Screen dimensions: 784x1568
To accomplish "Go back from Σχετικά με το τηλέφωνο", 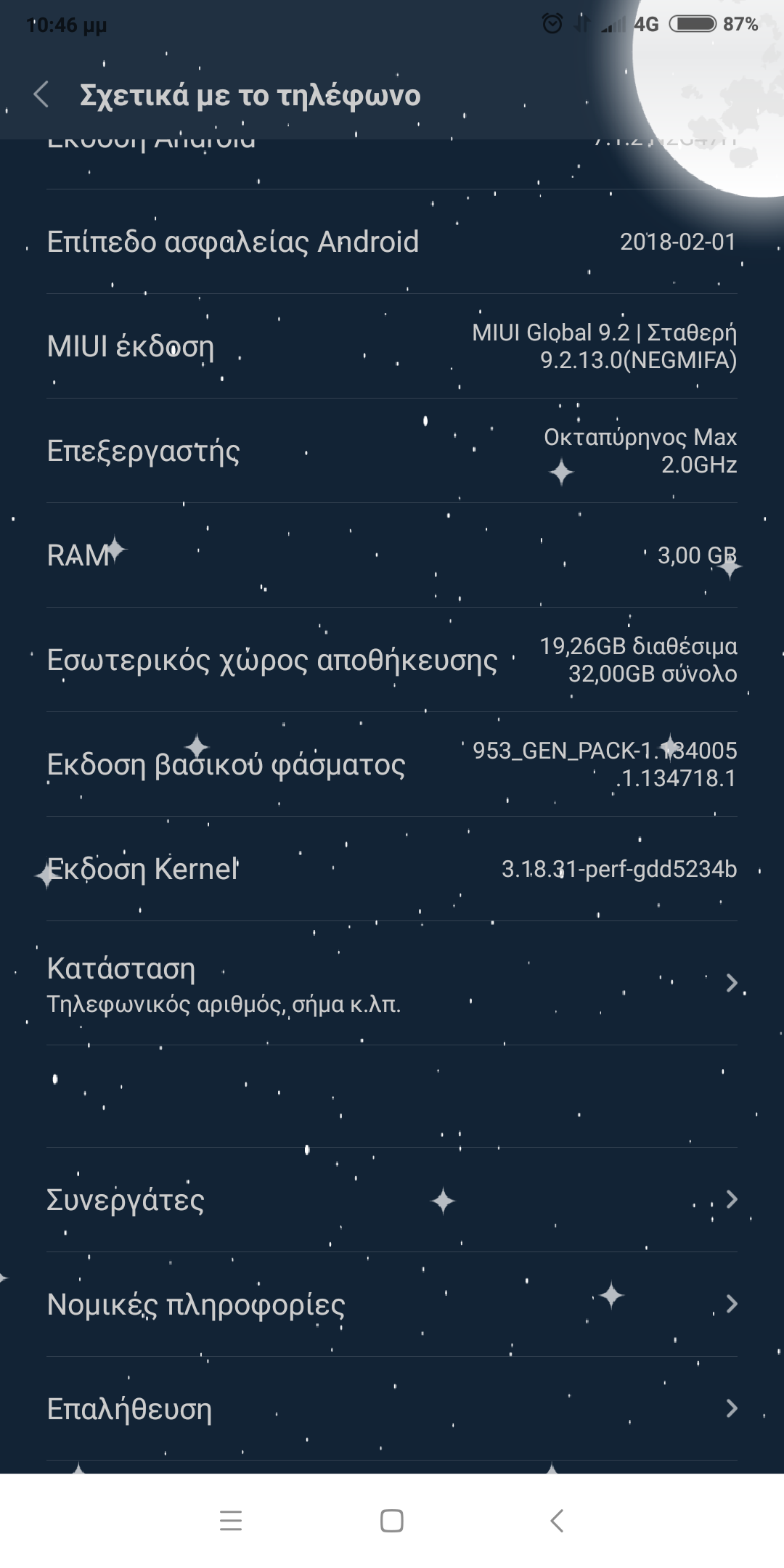I will coord(42,95).
